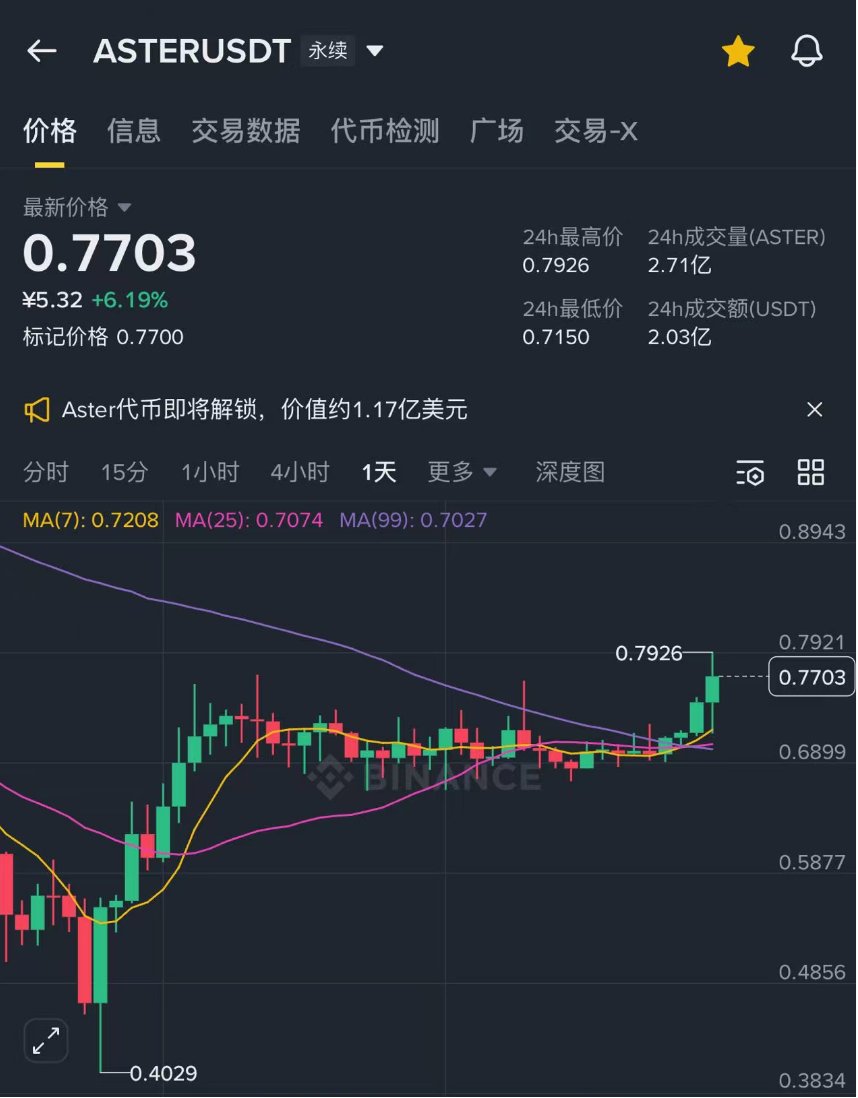Open chart indicator settings icon
The width and height of the screenshot is (858, 1098).
[750, 473]
